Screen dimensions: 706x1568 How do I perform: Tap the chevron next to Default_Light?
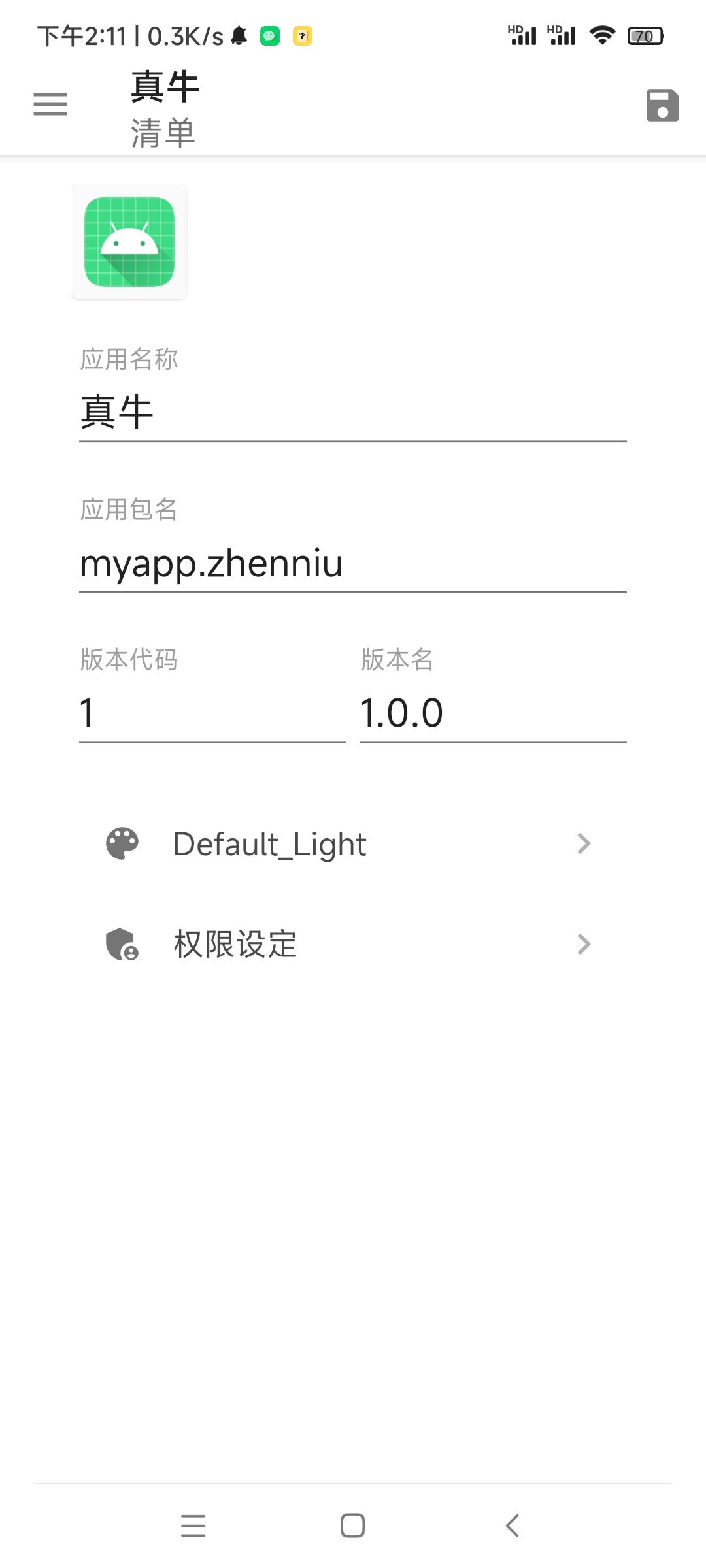[x=584, y=843]
